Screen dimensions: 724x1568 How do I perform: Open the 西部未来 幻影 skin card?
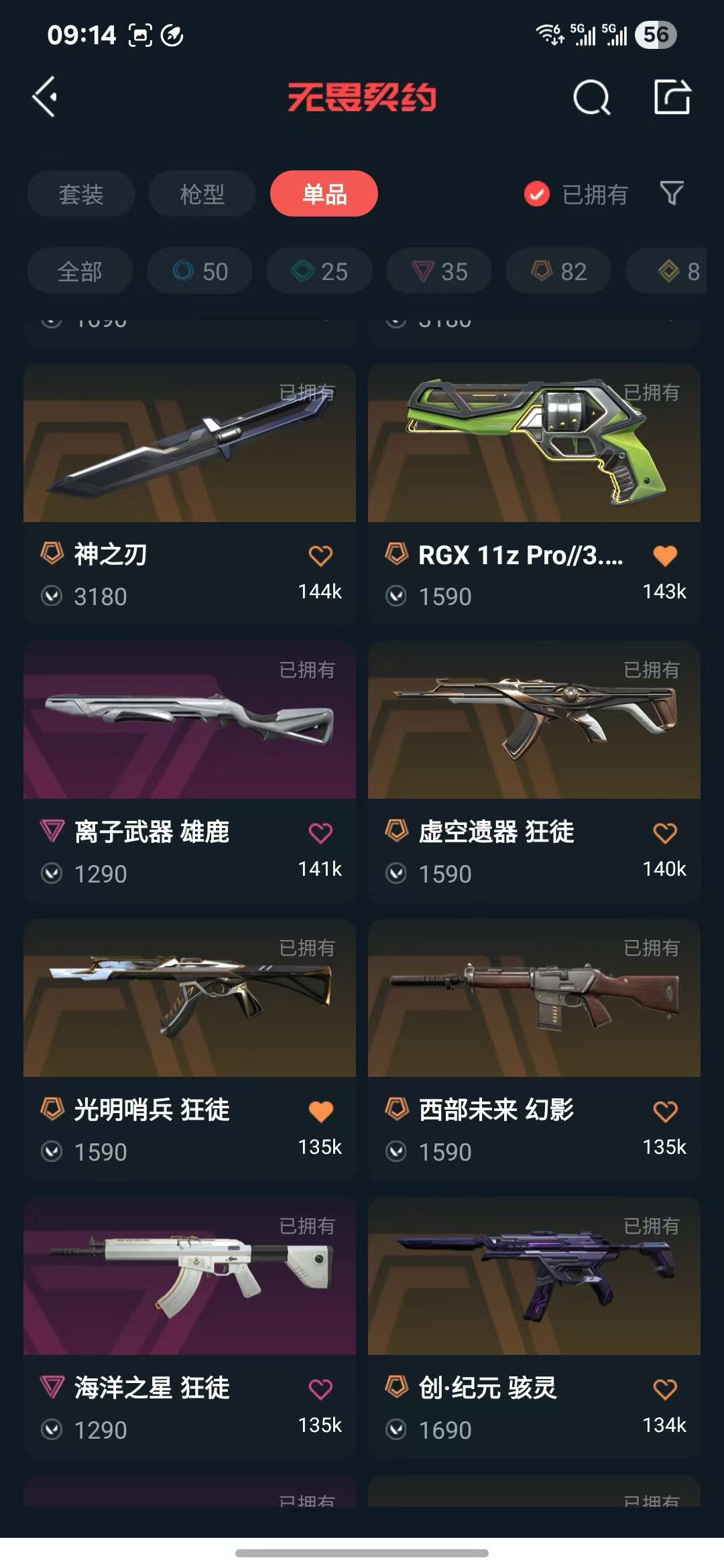click(534, 1051)
